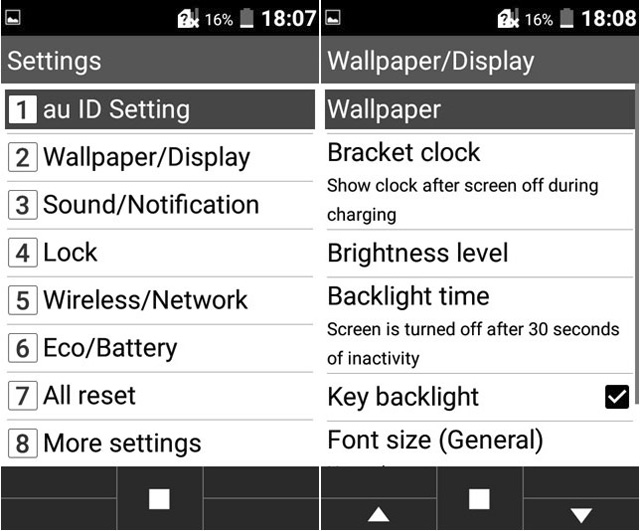Open au ID Setting
The height and width of the screenshot is (531, 640).
(x=160, y=109)
